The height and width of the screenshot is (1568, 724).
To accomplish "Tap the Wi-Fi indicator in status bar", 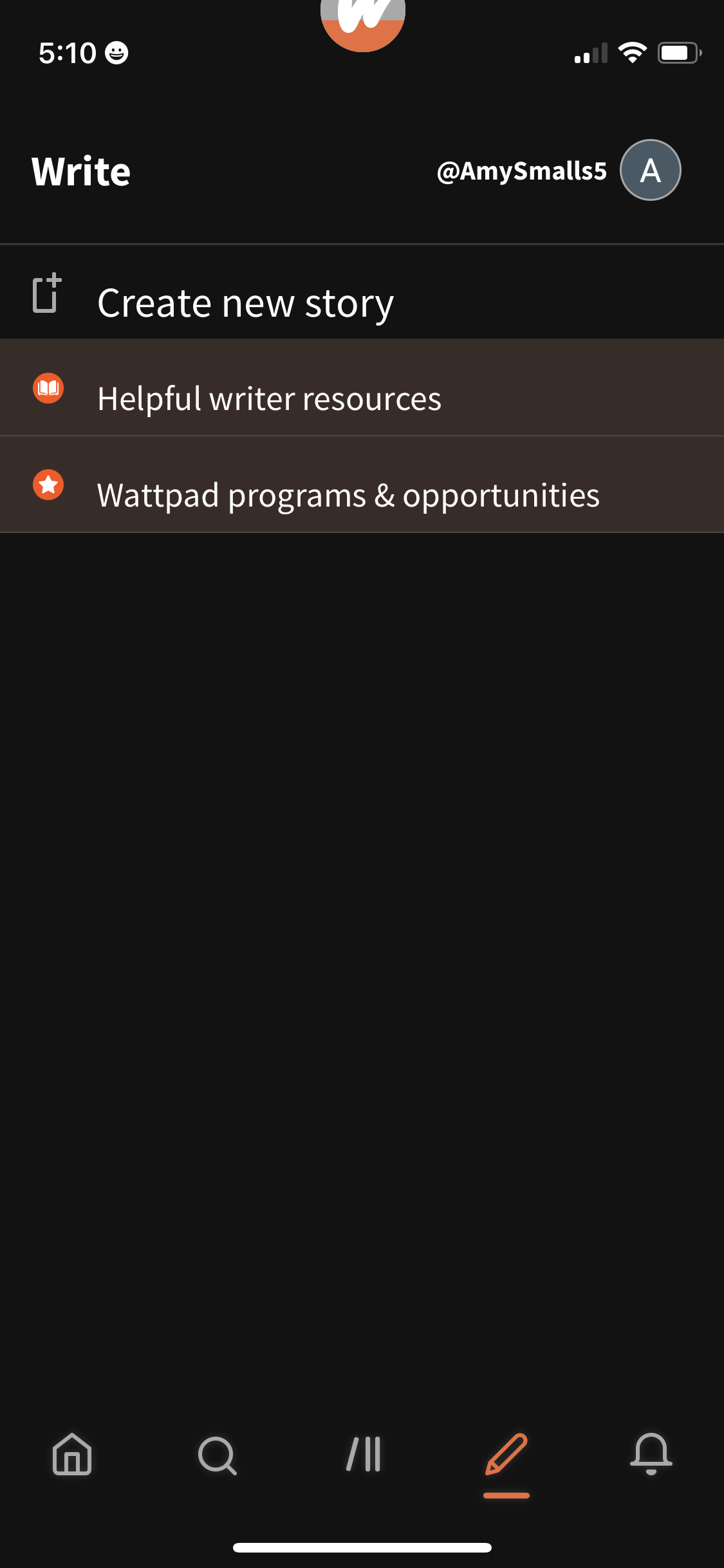I will [633, 53].
